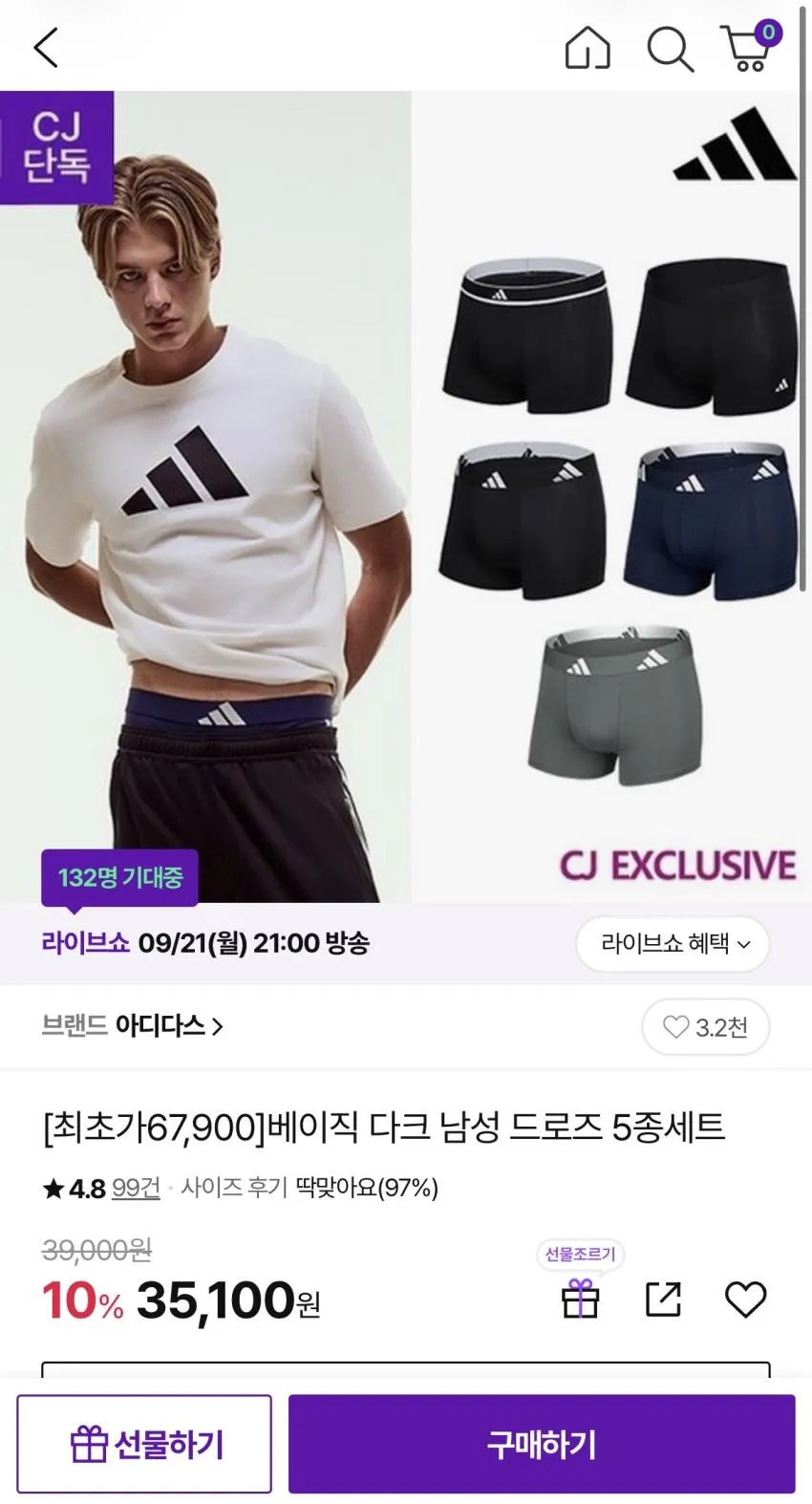Like the brand with the 3.2천 heart button
Image resolution: width=812 pixels, height=1504 pixels.
tap(706, 1027)
